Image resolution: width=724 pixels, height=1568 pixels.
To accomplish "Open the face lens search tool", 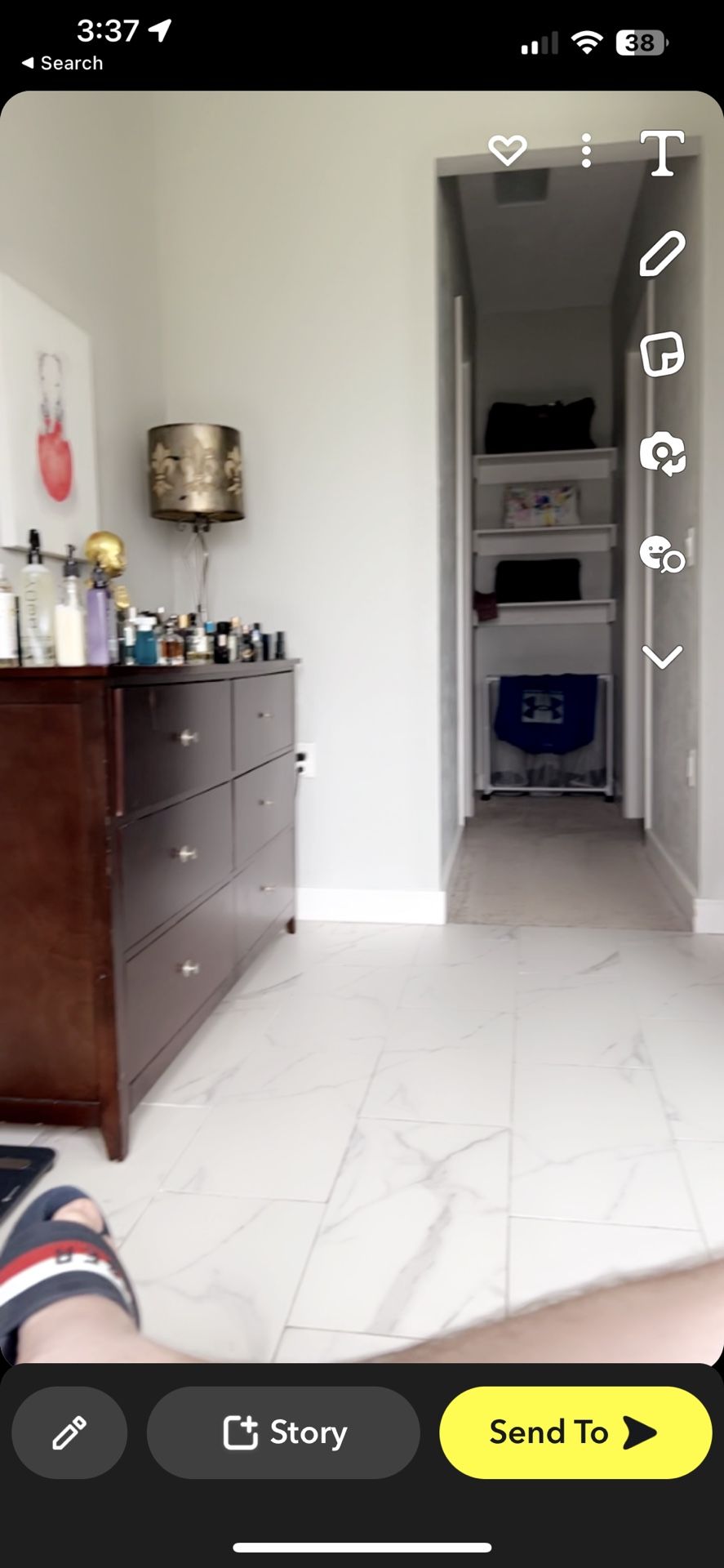I will pos(662,555).
